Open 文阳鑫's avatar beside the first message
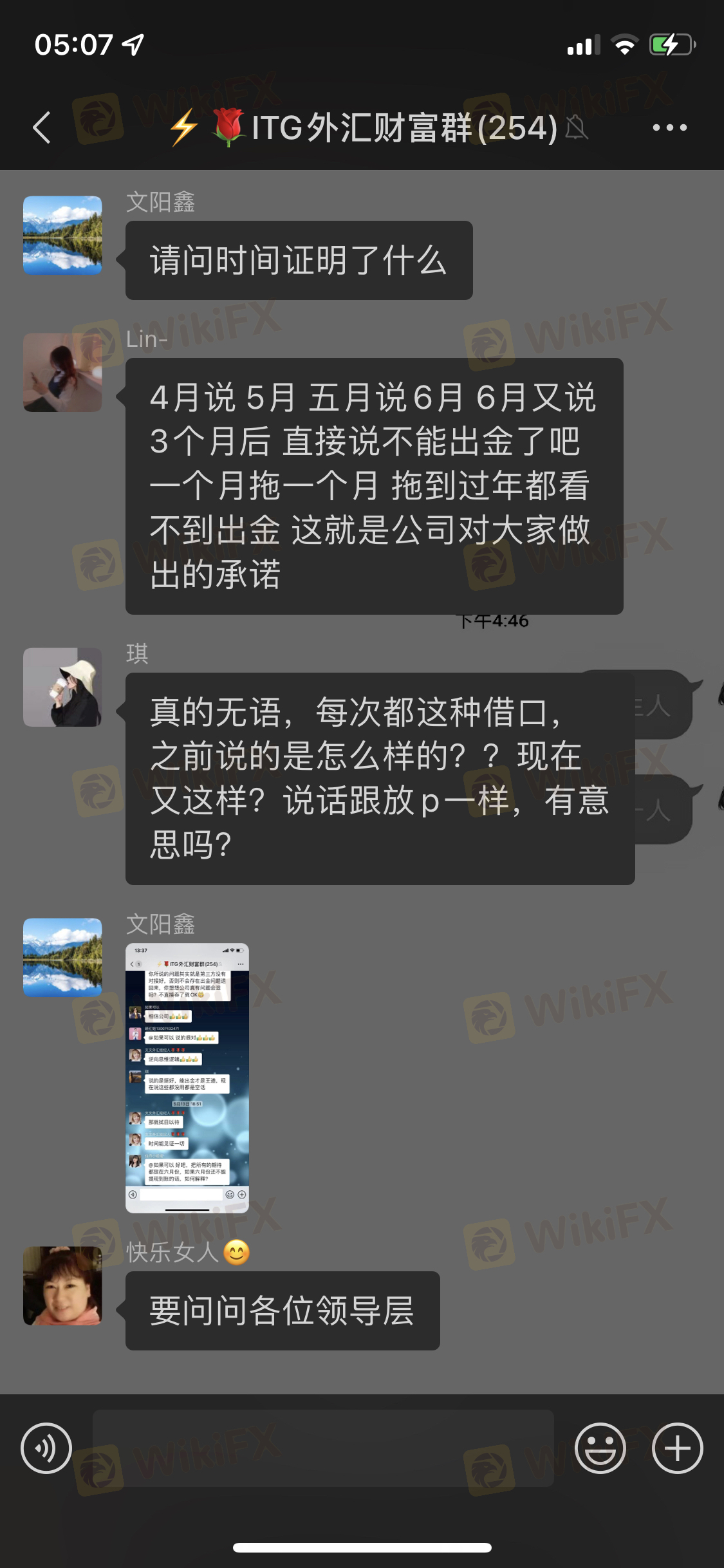Image resolution: width=724 pixels, height=1568 pixels. (x=62, y=236)
